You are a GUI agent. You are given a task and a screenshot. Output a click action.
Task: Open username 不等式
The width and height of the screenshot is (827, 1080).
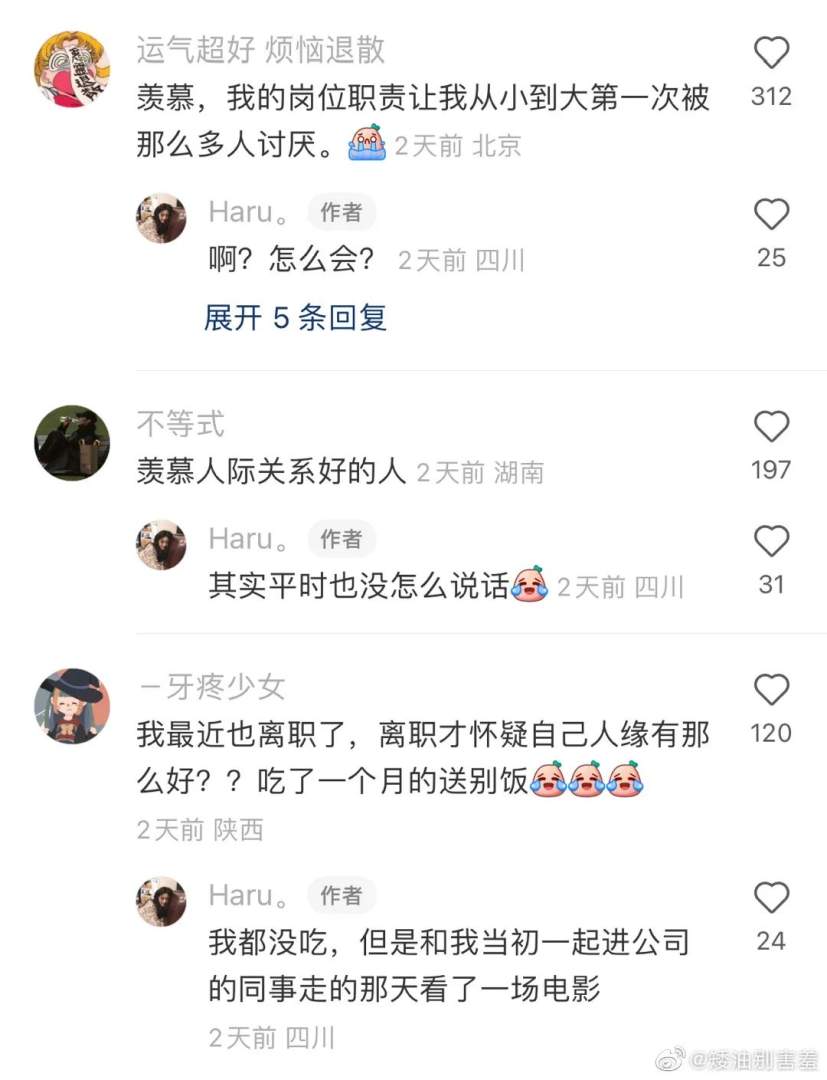pyautogui.click(x=181, y=425)
